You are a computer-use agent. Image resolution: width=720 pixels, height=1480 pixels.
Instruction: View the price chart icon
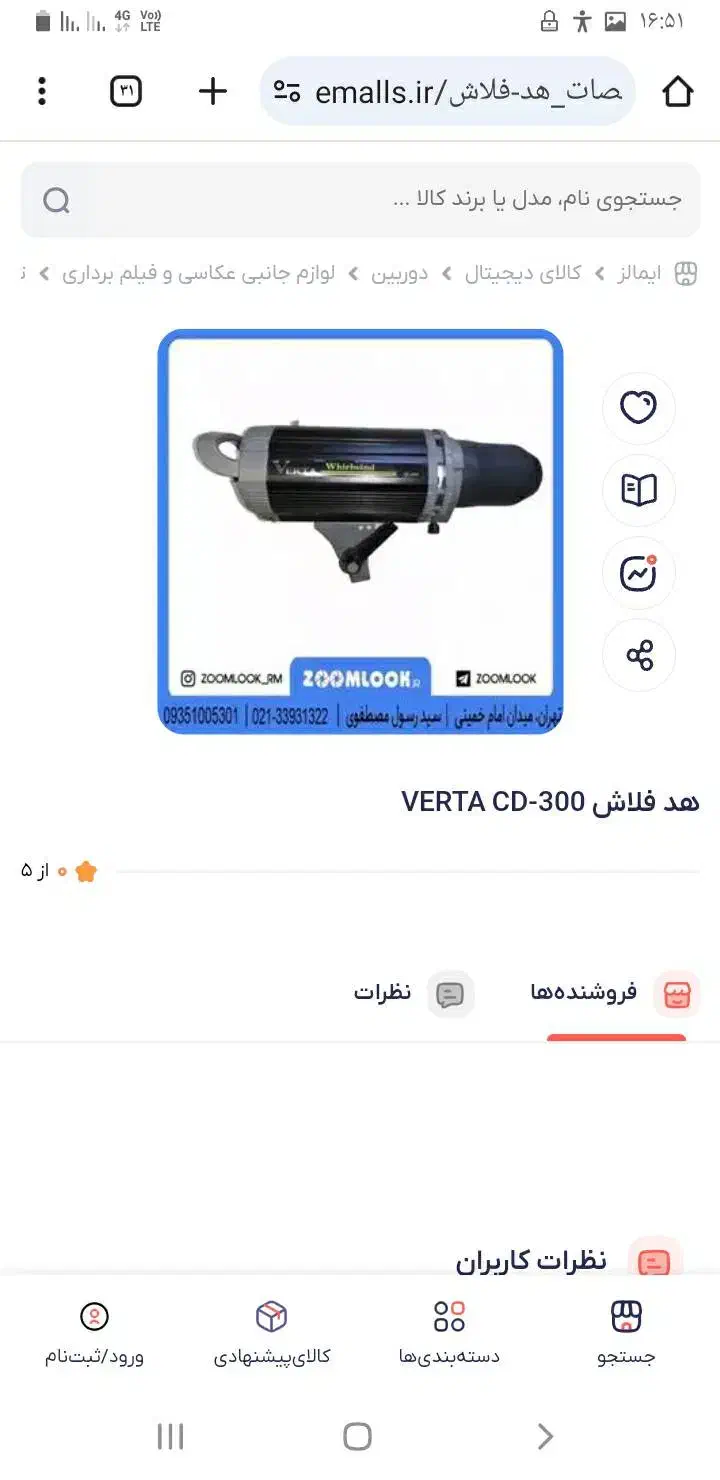point(639,573)
